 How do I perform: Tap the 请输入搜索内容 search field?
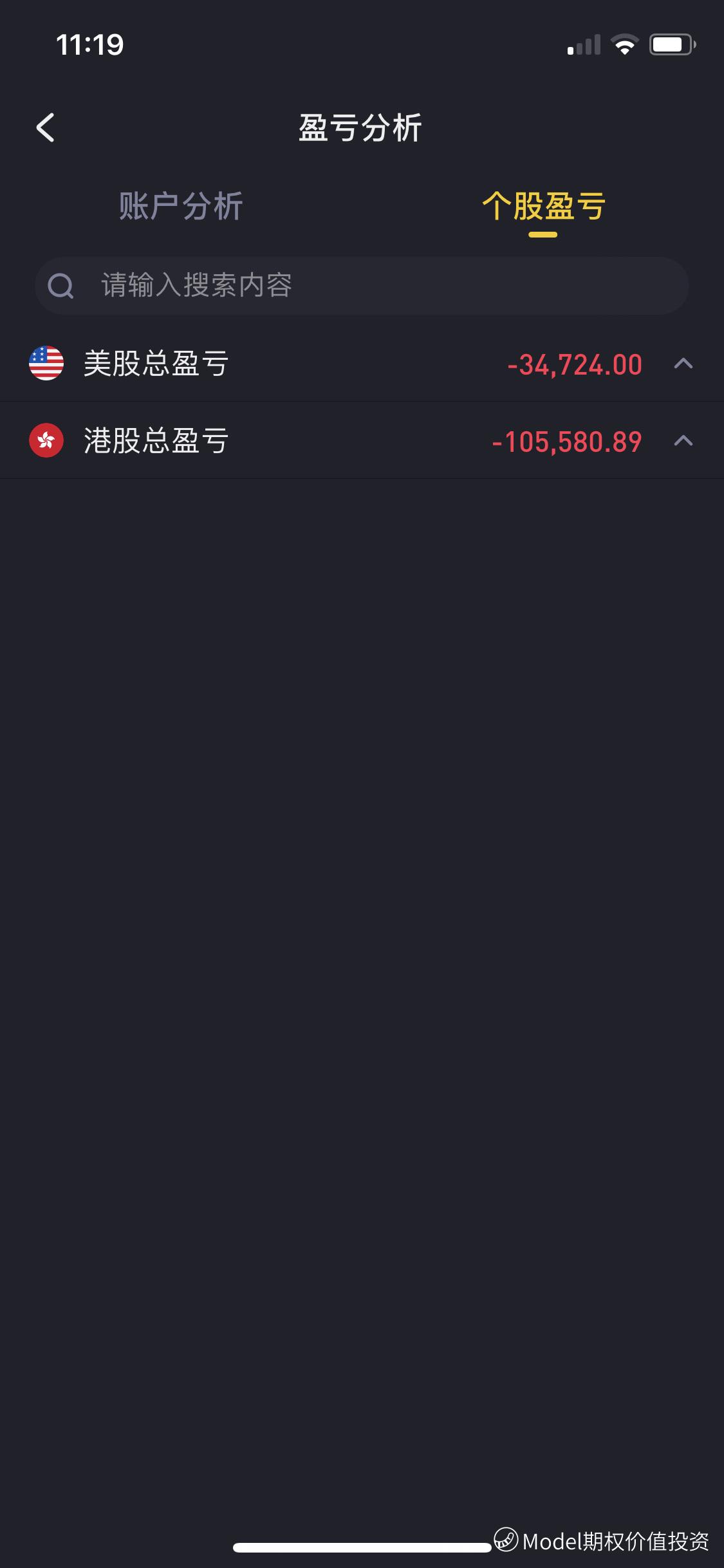pyautogui.click(x=362, y=285)
